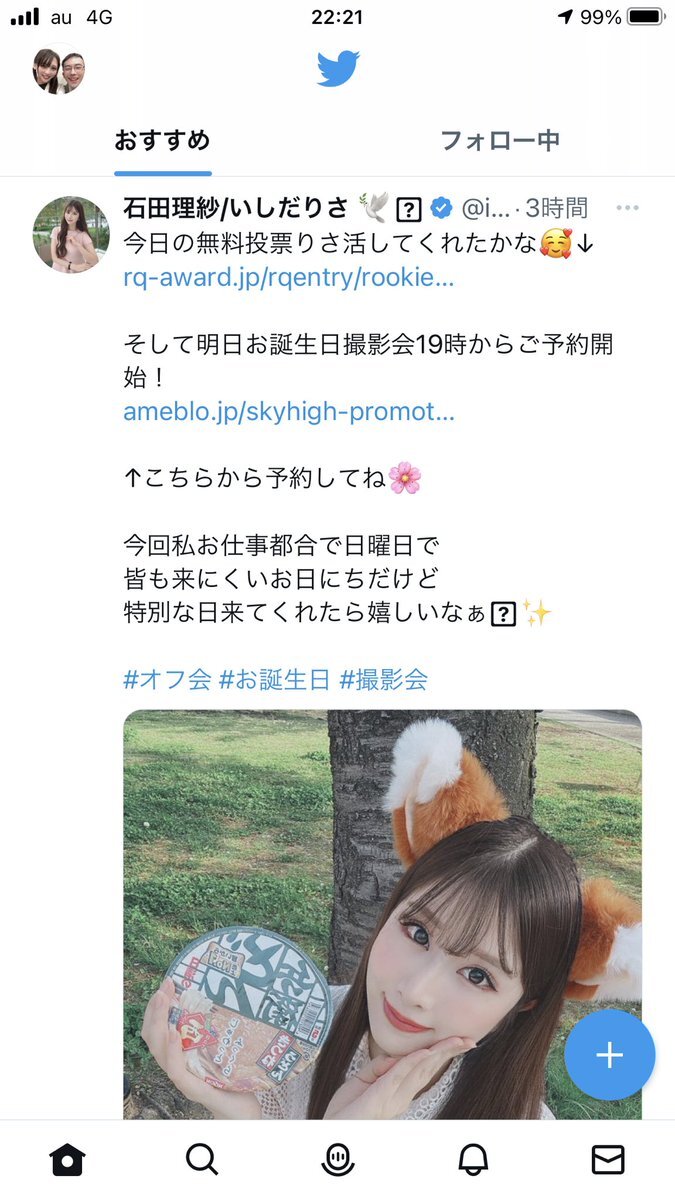
Task: Go to the Home tab
Action: (67, 1159)
